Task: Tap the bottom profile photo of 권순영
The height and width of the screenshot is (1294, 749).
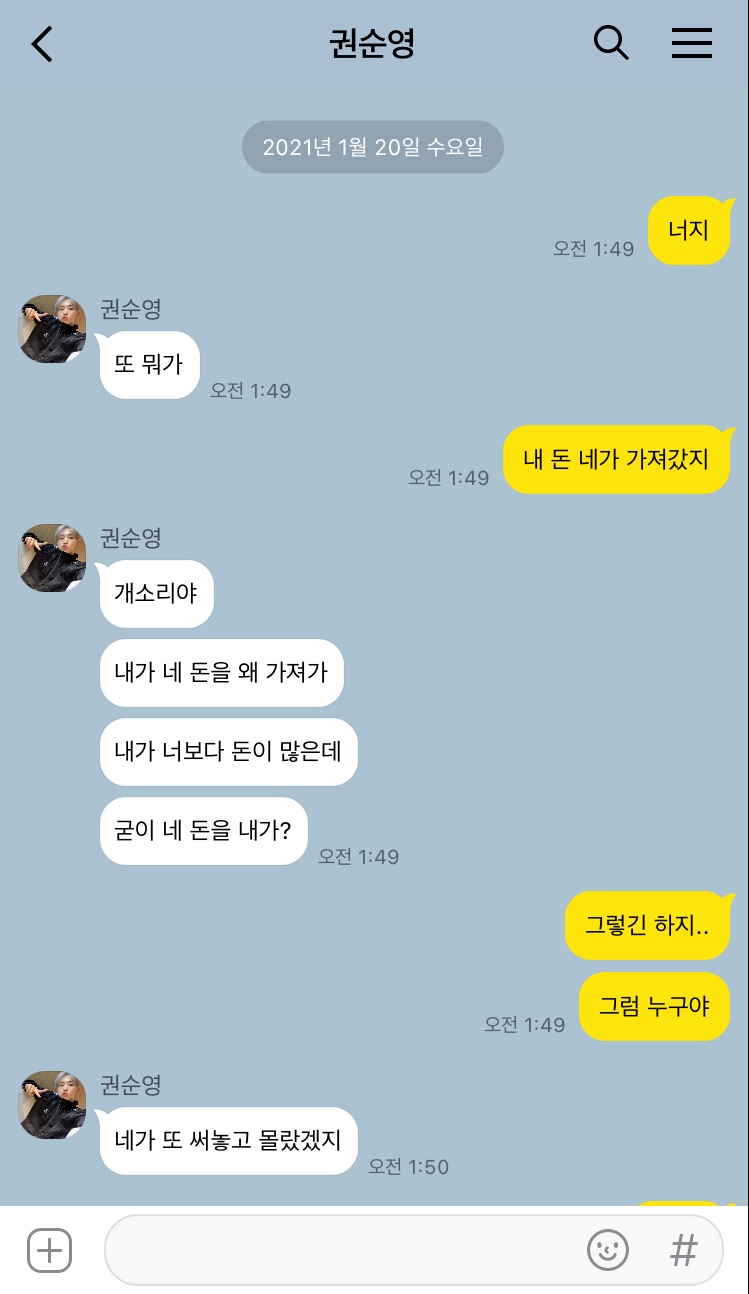Action: pos(51,1105)
